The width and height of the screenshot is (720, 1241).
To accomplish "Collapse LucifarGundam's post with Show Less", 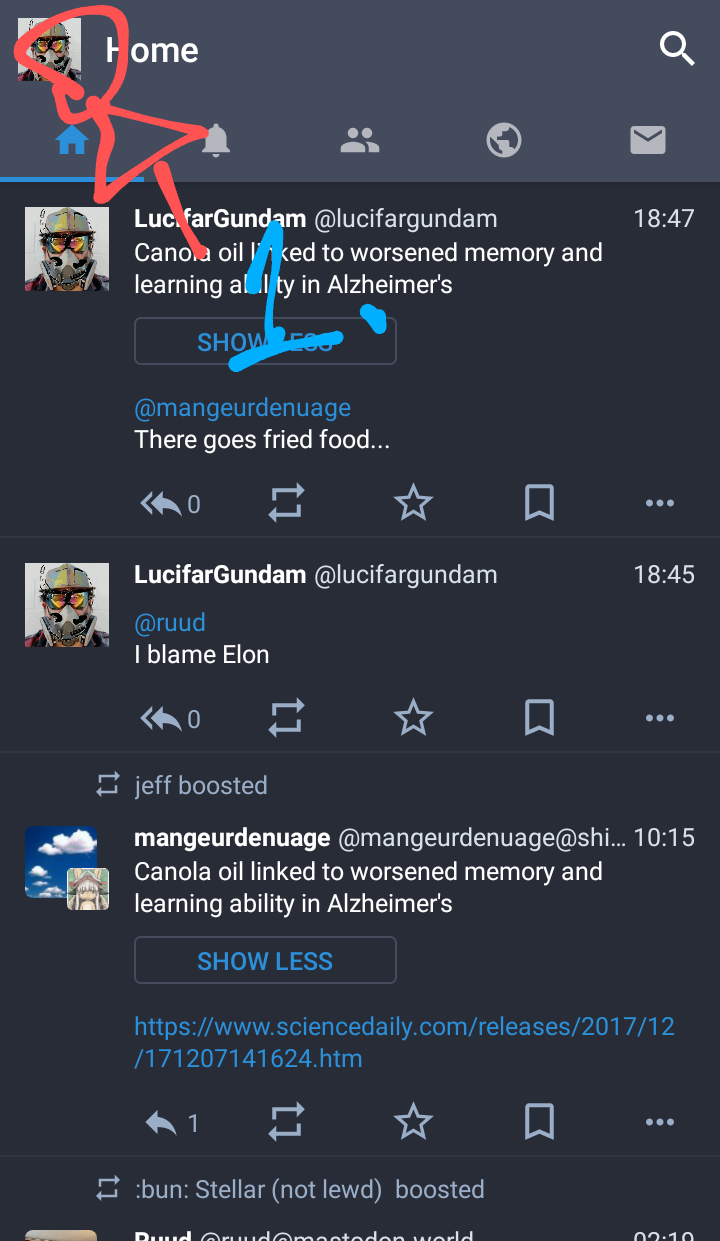I will (265, 342).
